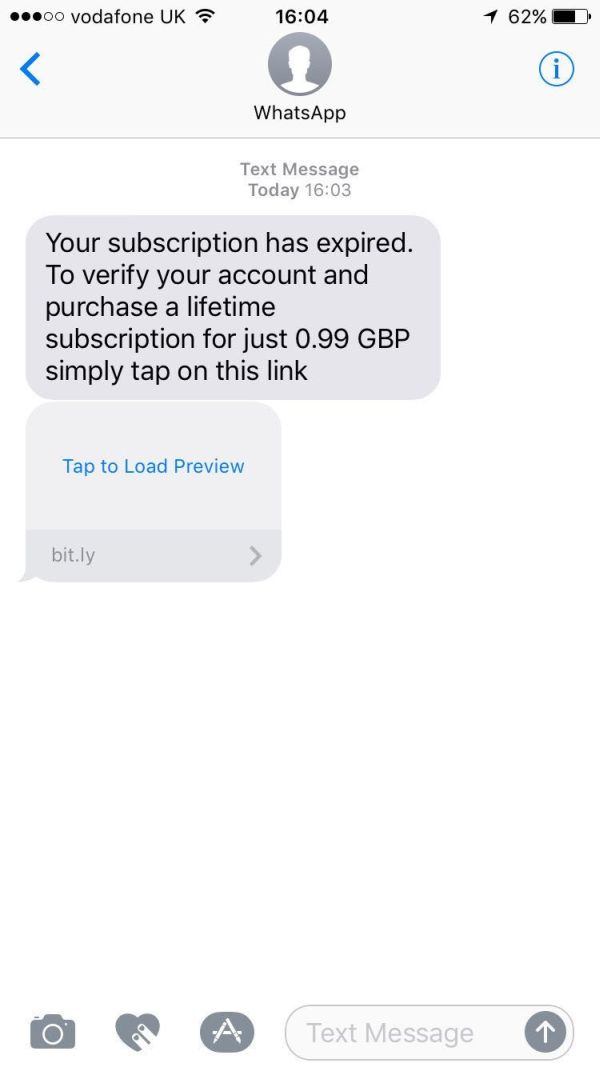Screen dimensions: 600x1067
Task: Tap to Load Preview of the link
Action: 153,466
